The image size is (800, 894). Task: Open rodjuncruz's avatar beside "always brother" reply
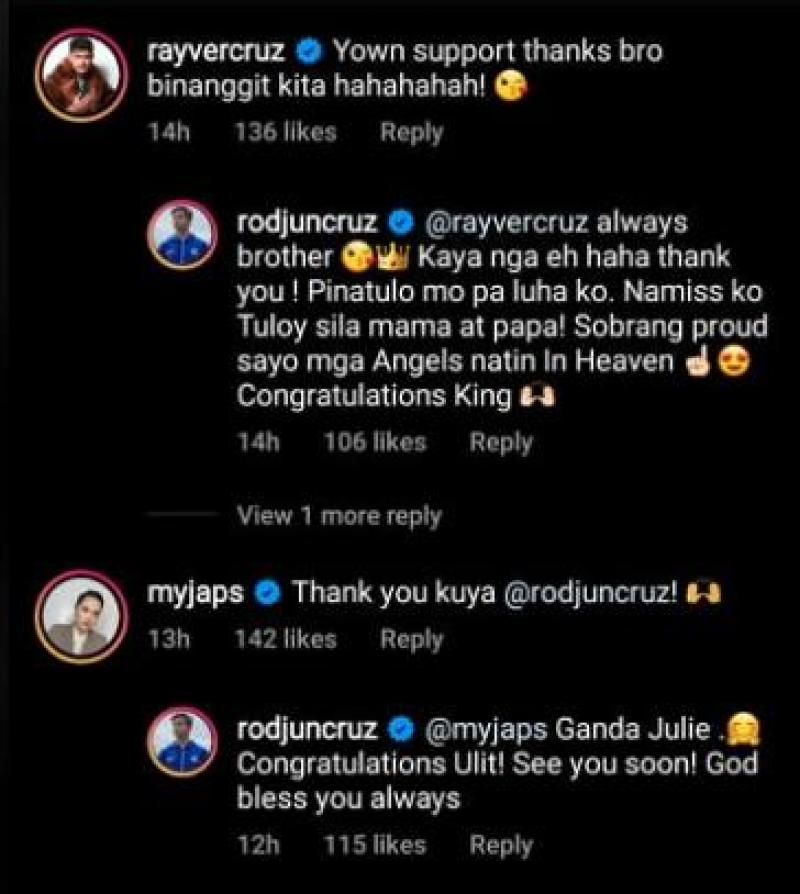183,236
